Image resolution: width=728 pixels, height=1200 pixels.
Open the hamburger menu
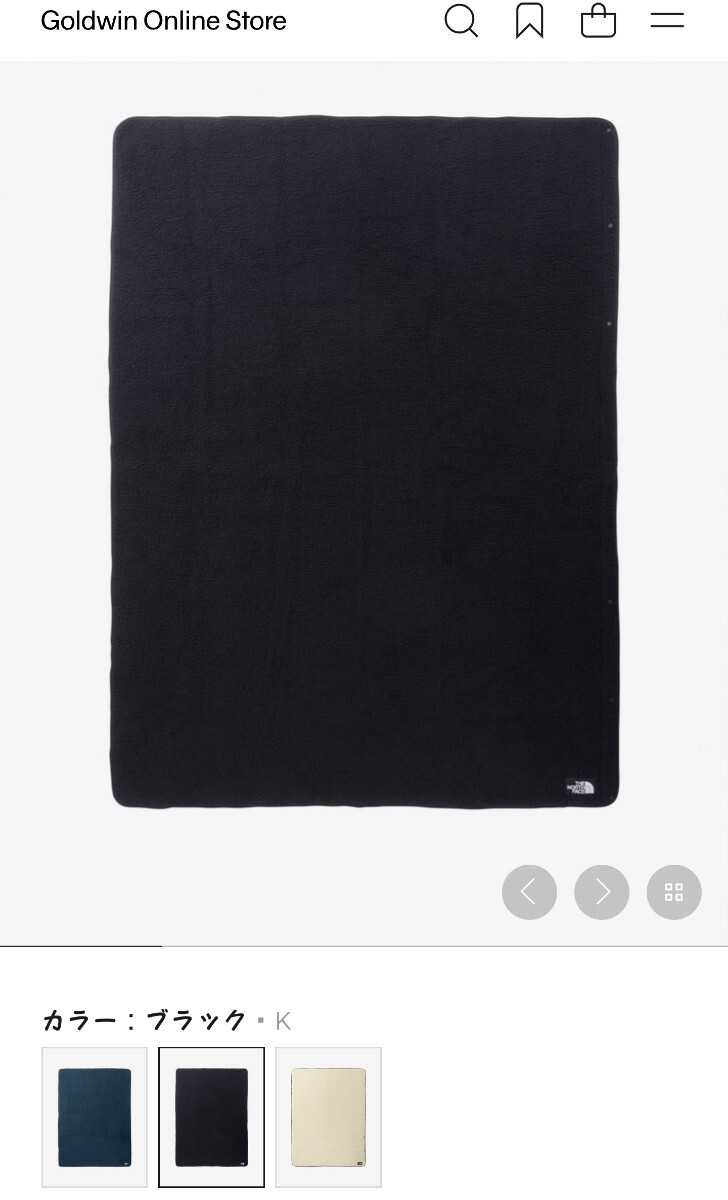tap(667, 20)
